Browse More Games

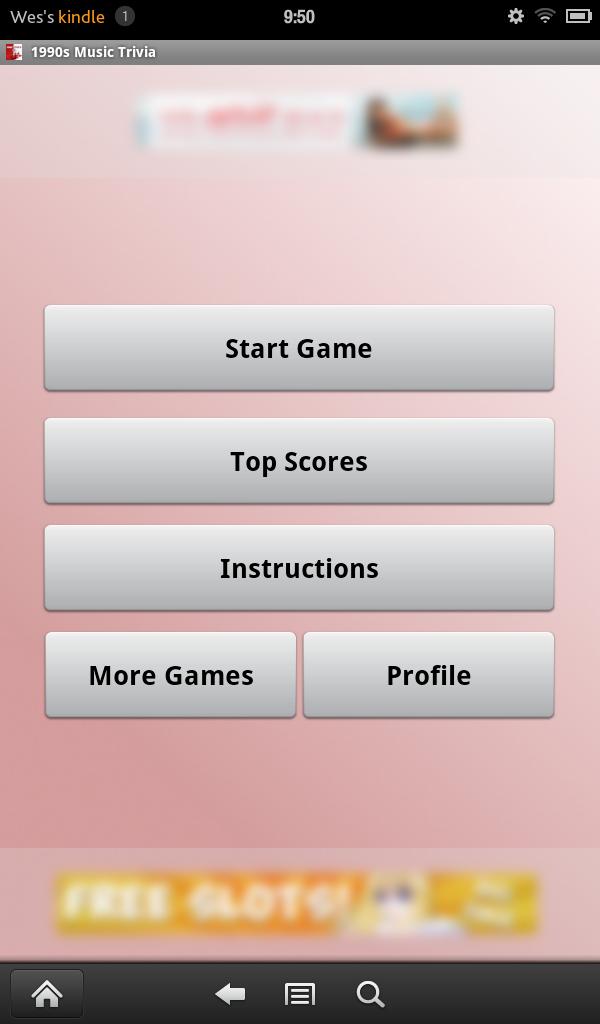click(171, 675)
